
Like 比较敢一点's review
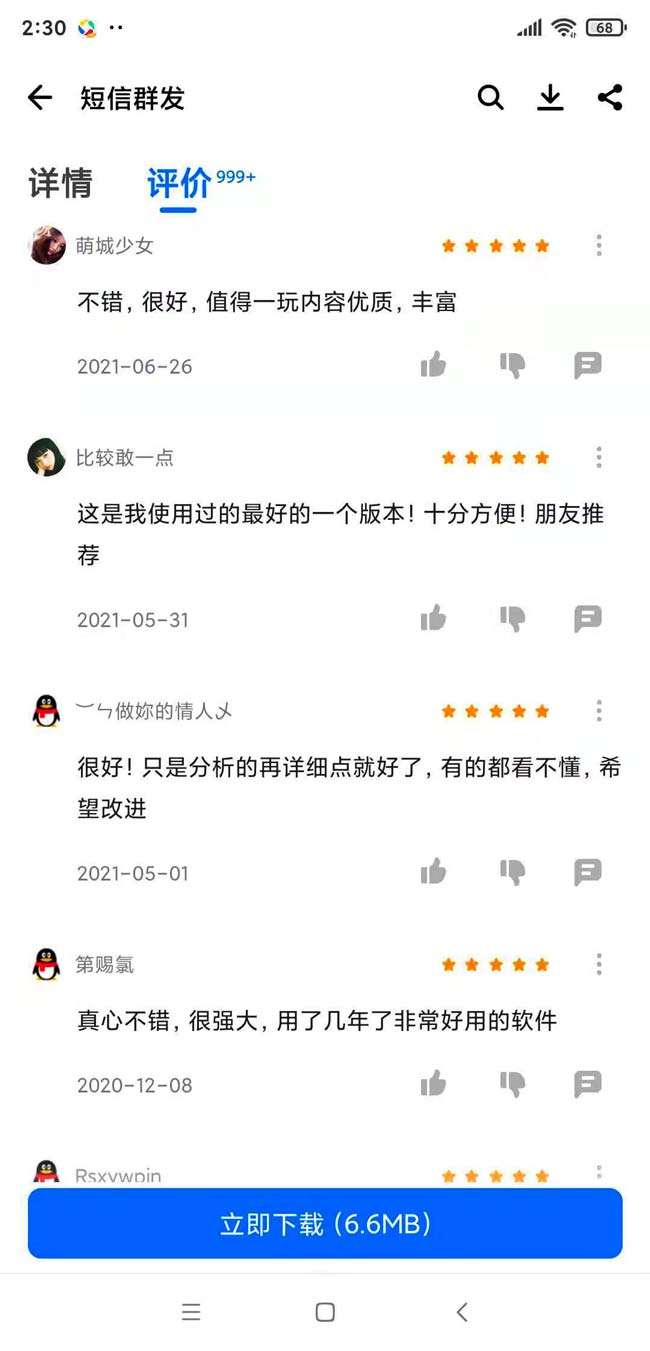433,619
